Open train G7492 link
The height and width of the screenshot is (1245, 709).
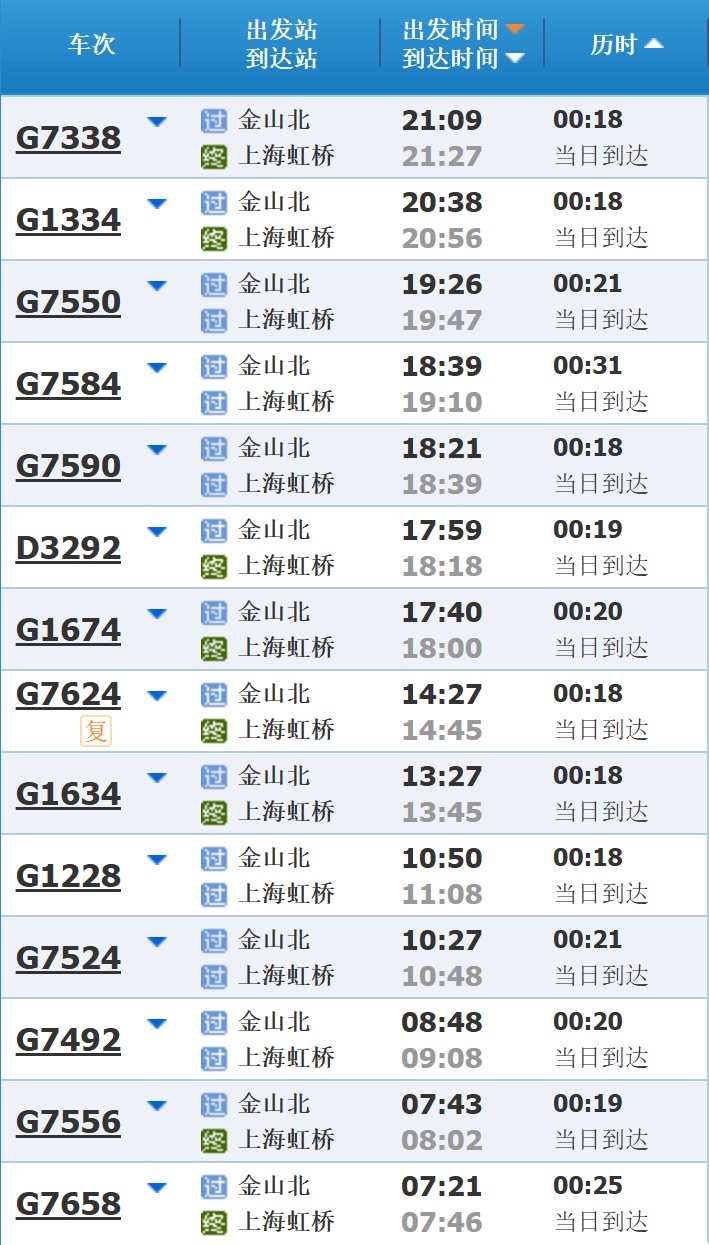pyautogui.click(x=68, y=1039)
